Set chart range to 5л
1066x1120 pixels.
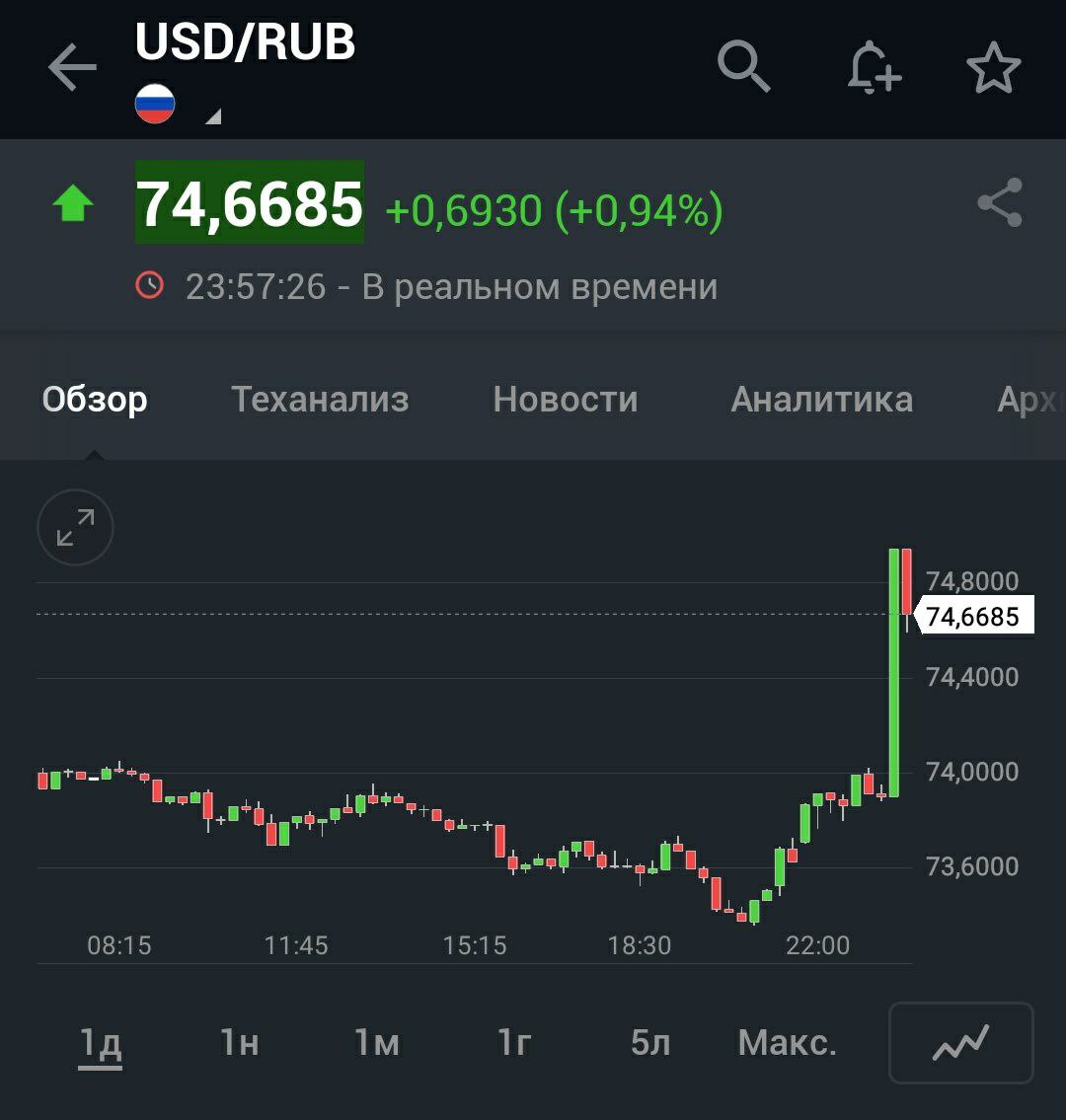point(650,1043)
